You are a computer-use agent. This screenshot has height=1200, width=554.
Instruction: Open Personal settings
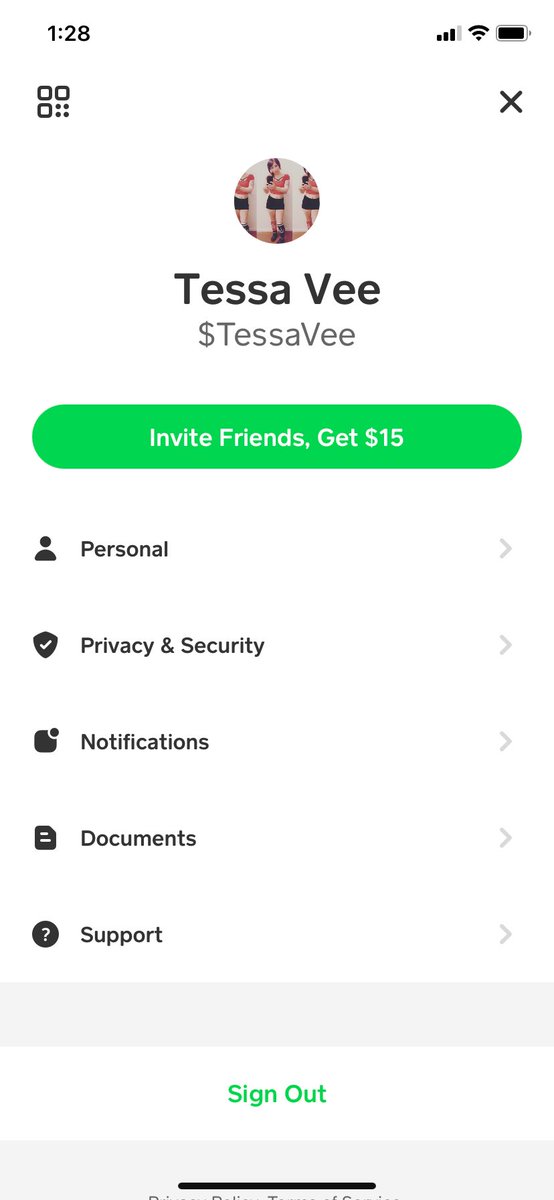click(277, 549)
